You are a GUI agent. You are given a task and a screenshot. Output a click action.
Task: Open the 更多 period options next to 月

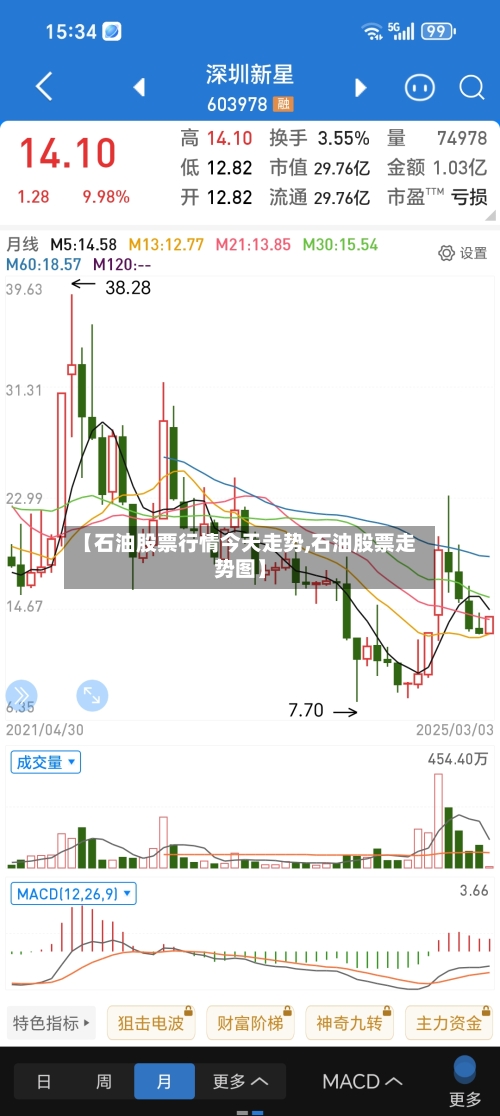coord(240,1081)
